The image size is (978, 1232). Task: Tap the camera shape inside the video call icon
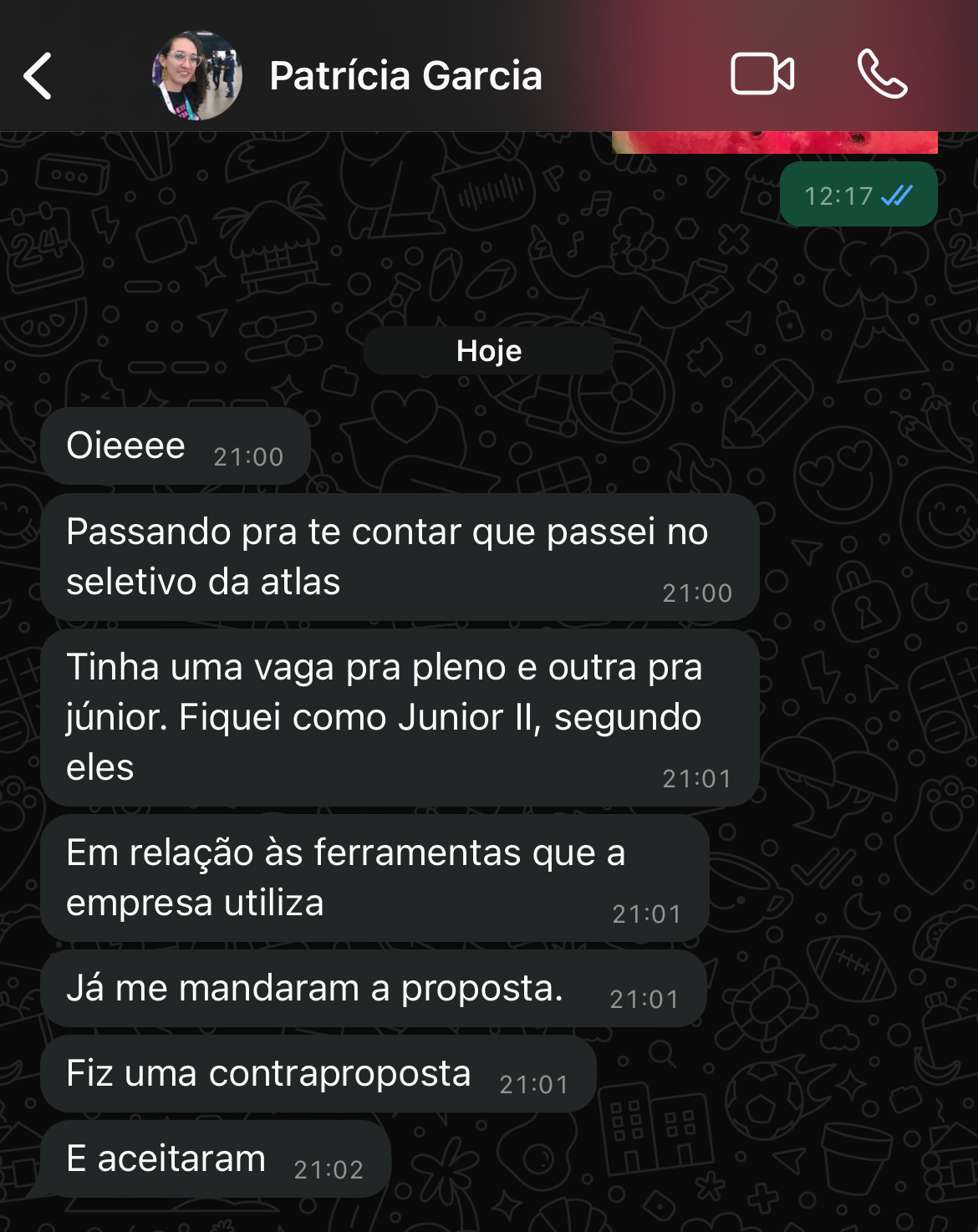pyautogui.click(x=752, y=75)
